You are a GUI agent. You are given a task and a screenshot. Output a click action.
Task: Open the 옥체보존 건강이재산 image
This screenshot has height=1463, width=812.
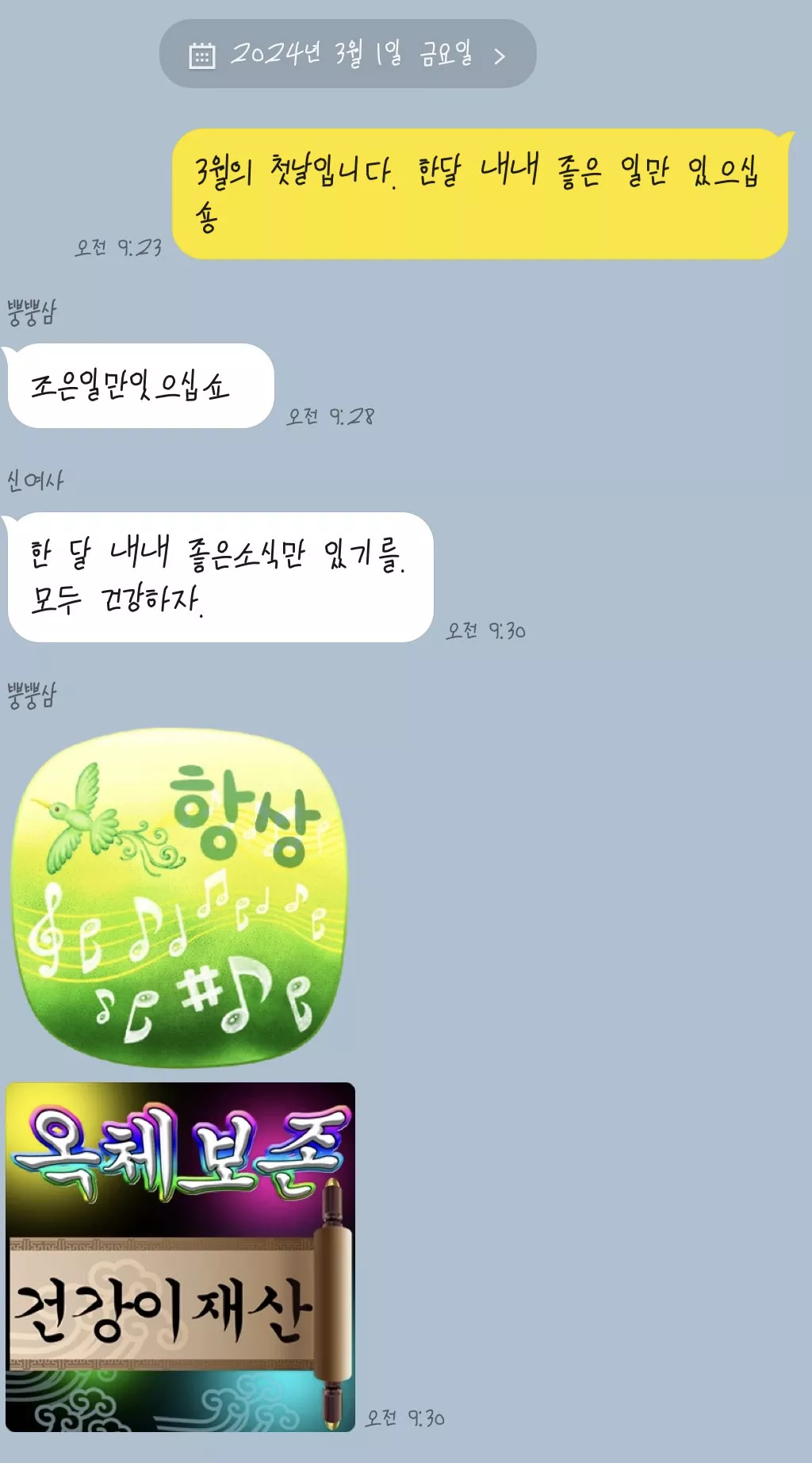[180, 1256]
